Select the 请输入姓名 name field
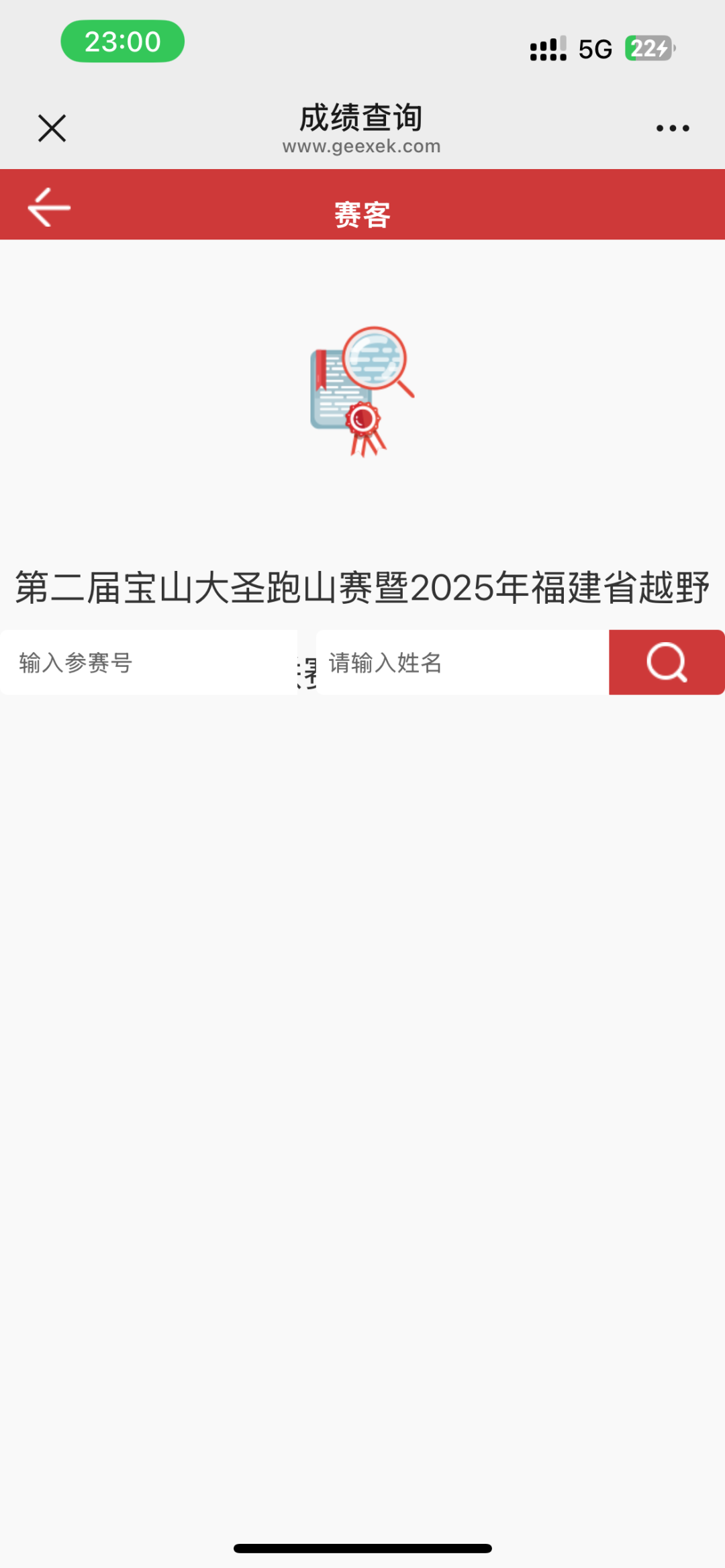This screenshot has height=1568, width=725. (462, 662)
